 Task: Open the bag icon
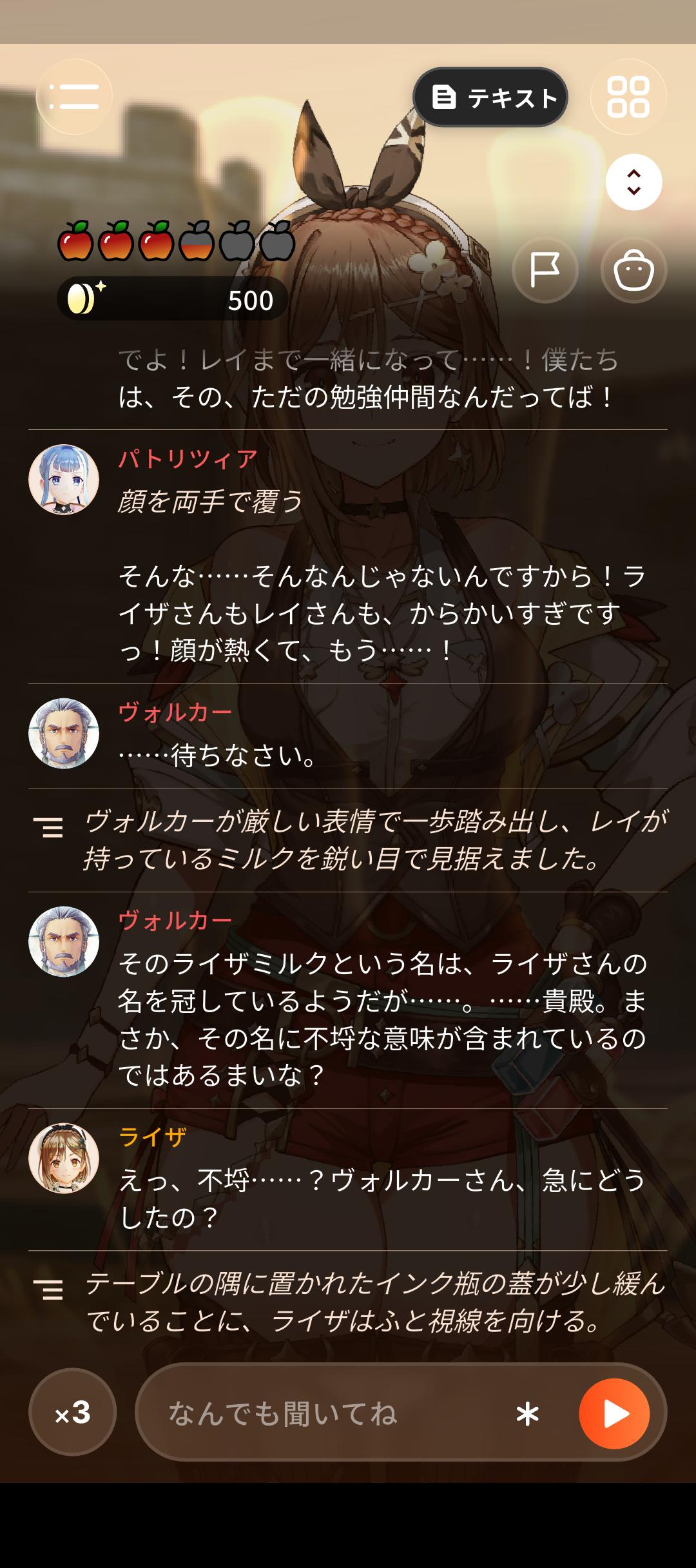pyautogui.click(x=633, y=270)
